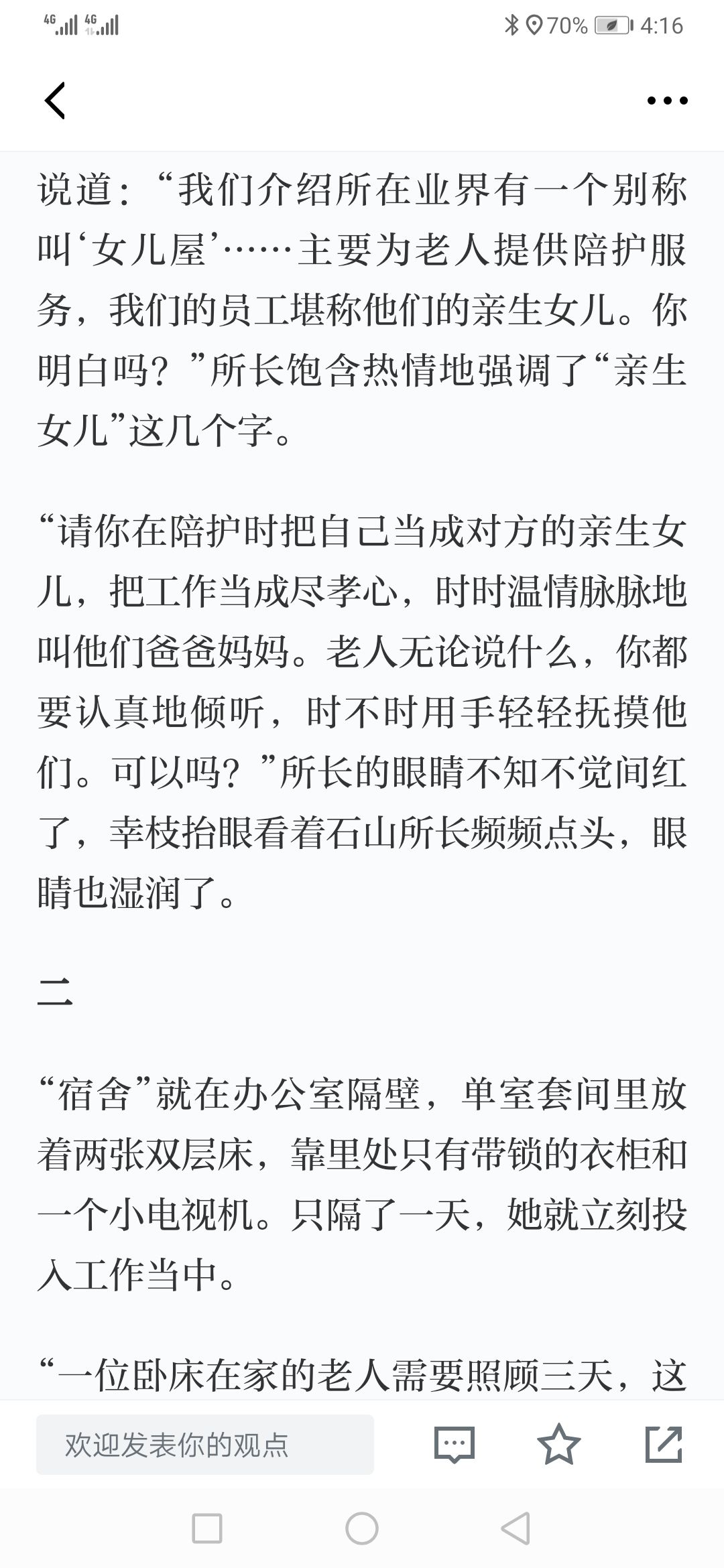Open the recent apps view
Screen dimensions: 724x1568
(207, 1529)
